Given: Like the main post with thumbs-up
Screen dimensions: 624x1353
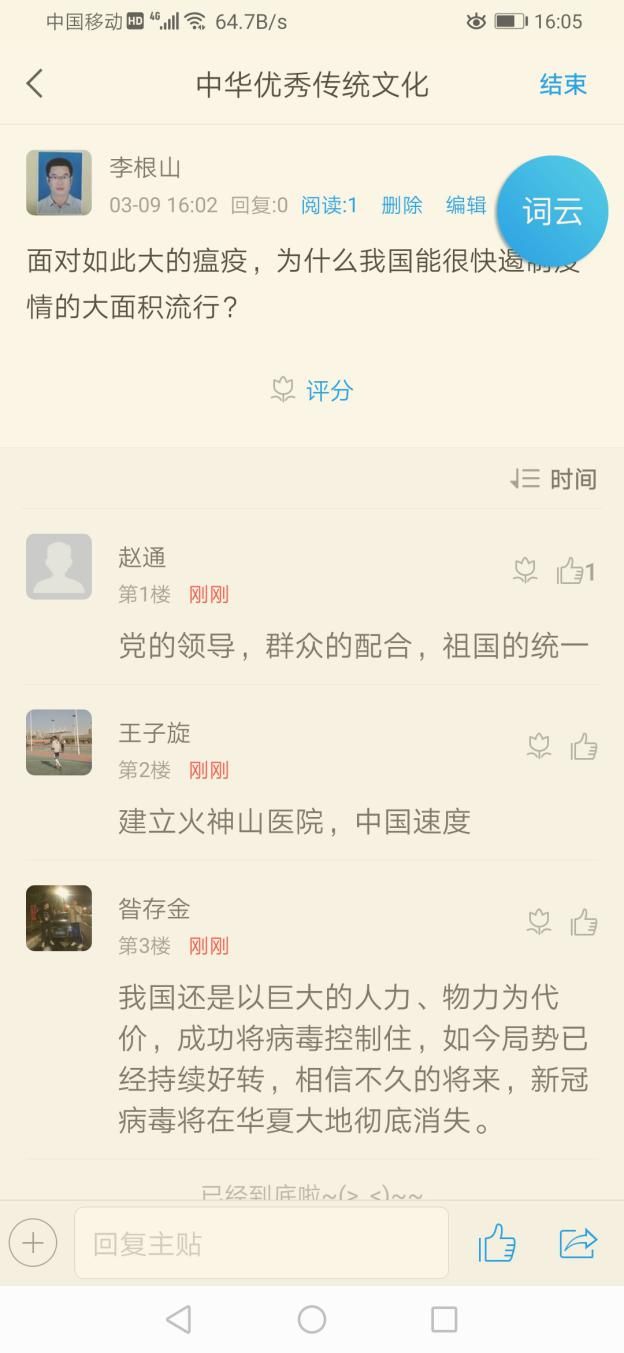Looking at the screenshot, I should pyautogui.click(x=497, y=1244).
